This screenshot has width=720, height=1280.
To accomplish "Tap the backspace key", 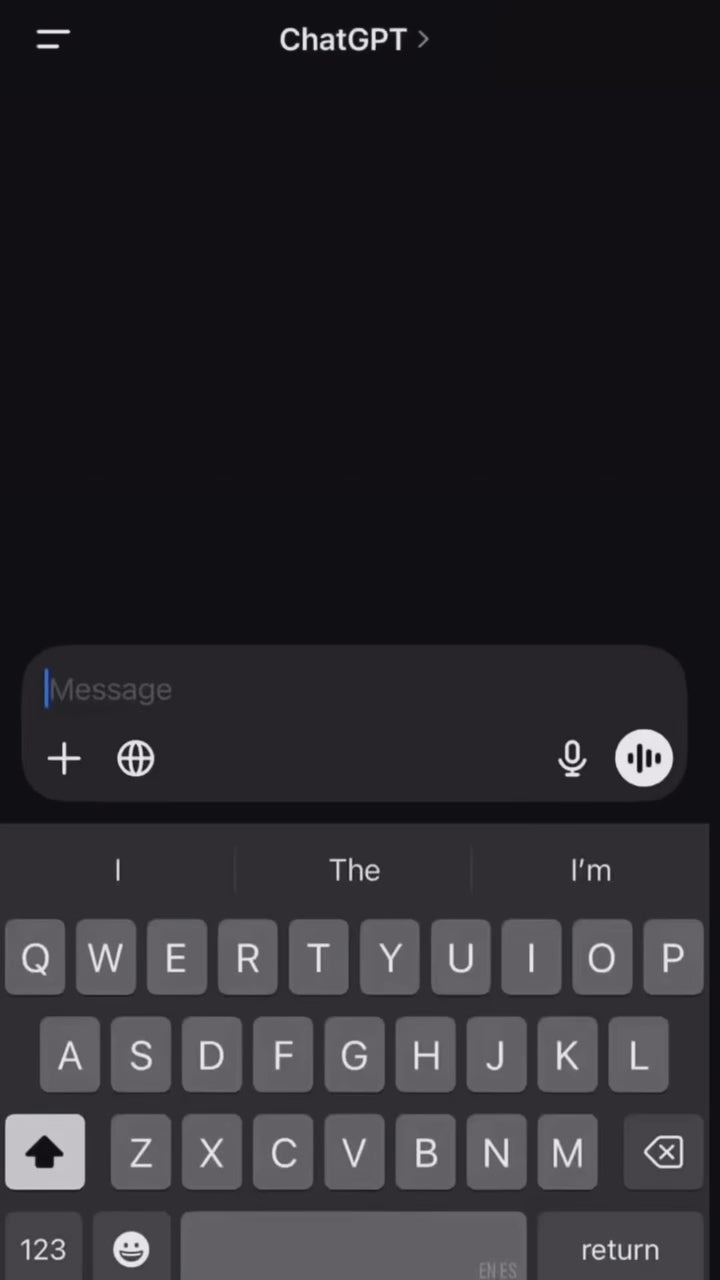I will coord(663,1153).
